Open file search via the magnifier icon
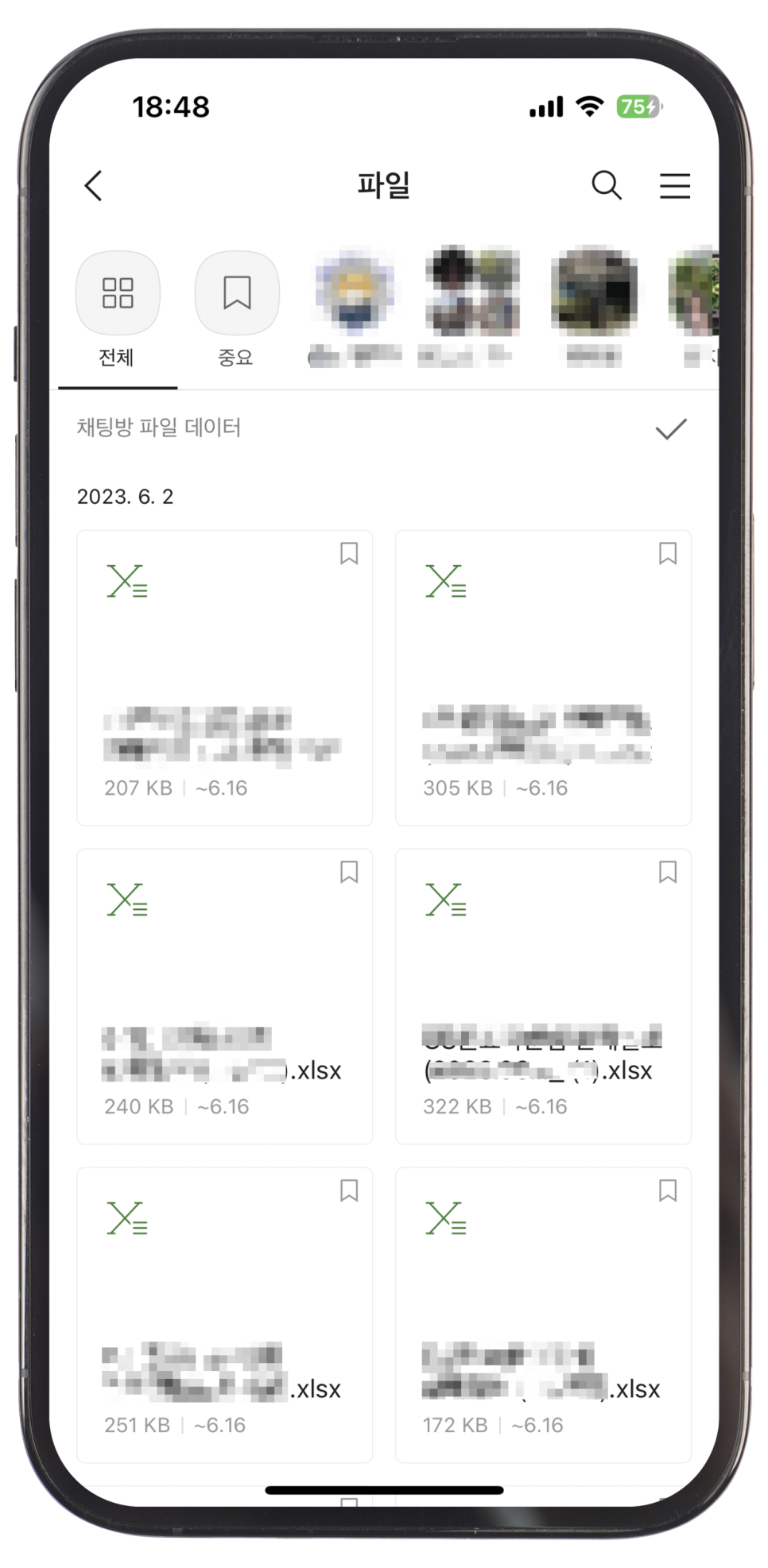 click(607, 185)
